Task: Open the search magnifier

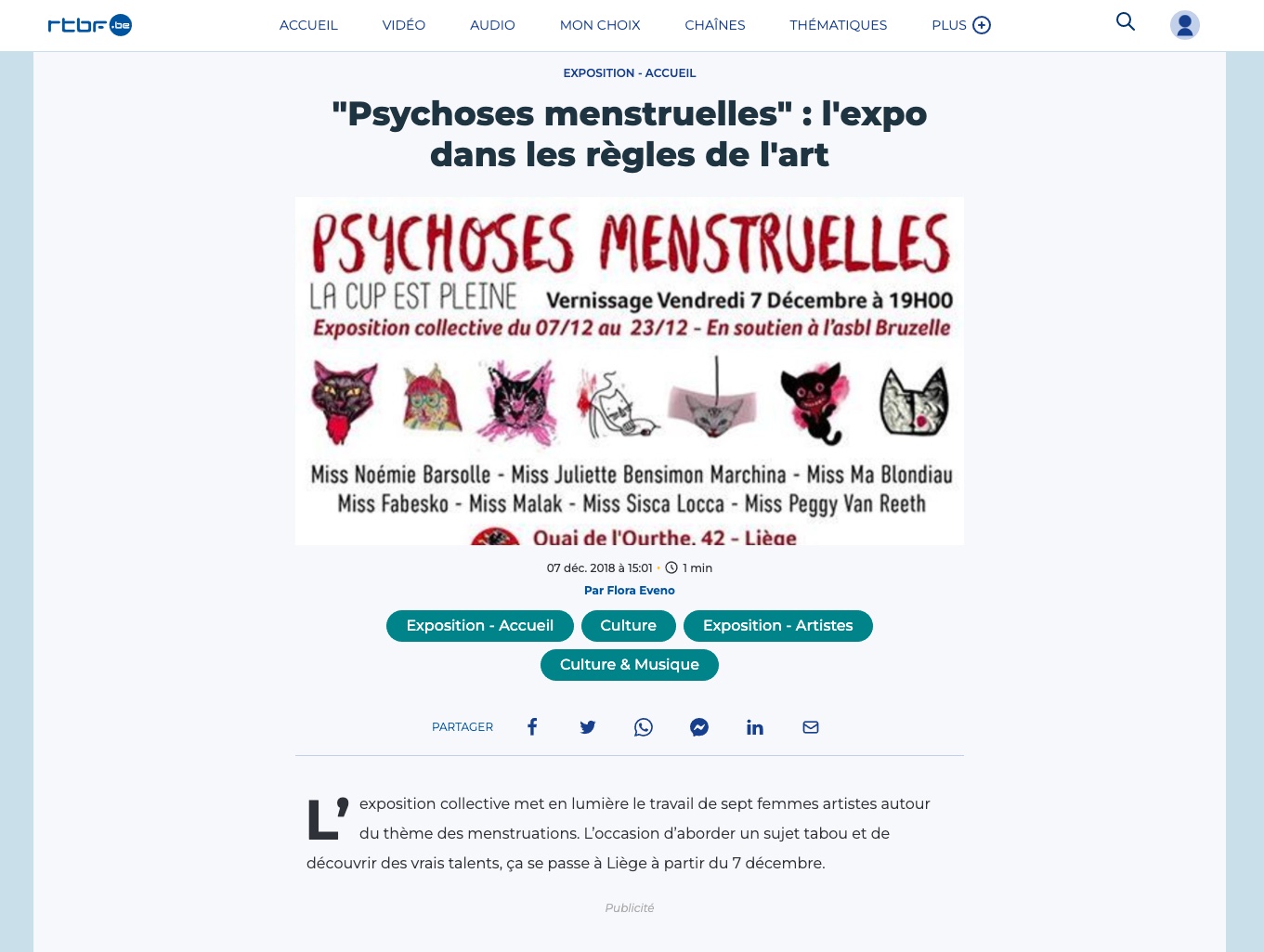Action: [x=1125, y=21]
